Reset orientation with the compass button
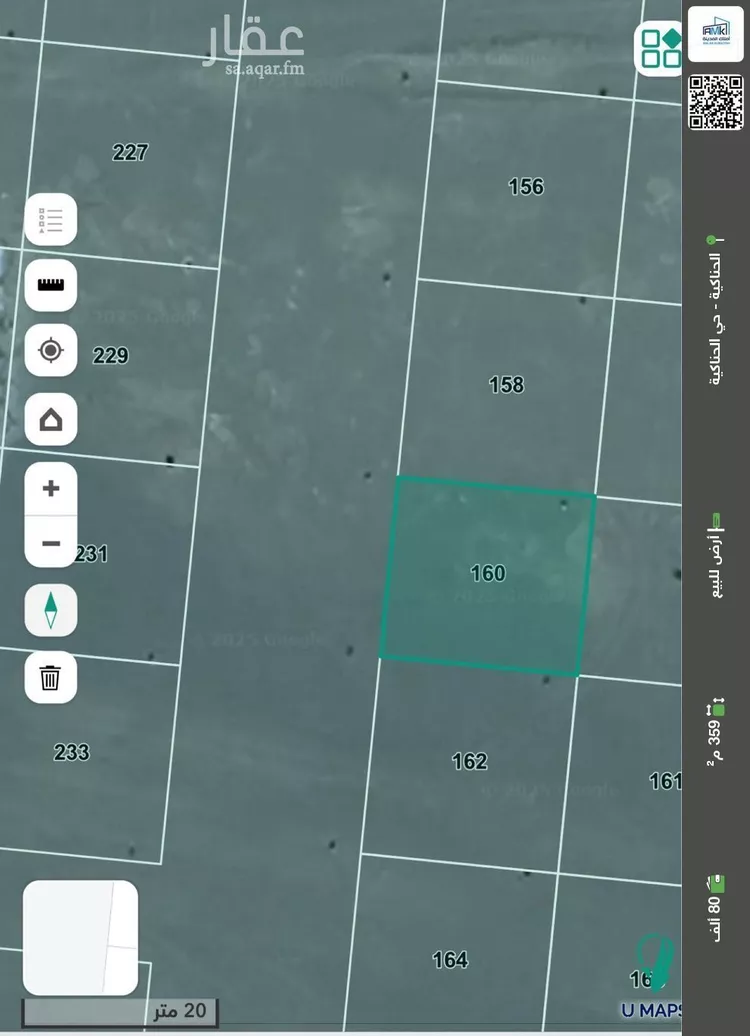This screenshot has height=1036, width=750. pyautogui.click(x=50, y=610)
